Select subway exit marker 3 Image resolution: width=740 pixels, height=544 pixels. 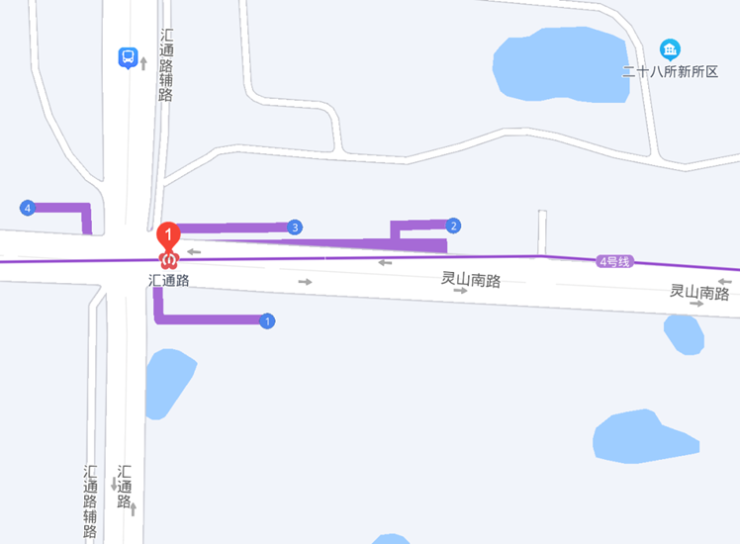tap(294, 227)
